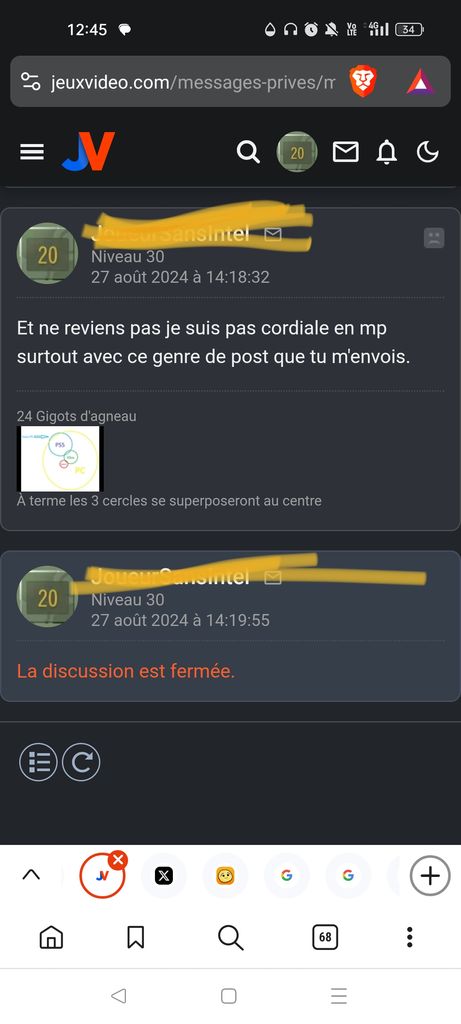Open Brave Rewards triangle icon
The height and width of the screenshot is (1024, 461).
421,82
